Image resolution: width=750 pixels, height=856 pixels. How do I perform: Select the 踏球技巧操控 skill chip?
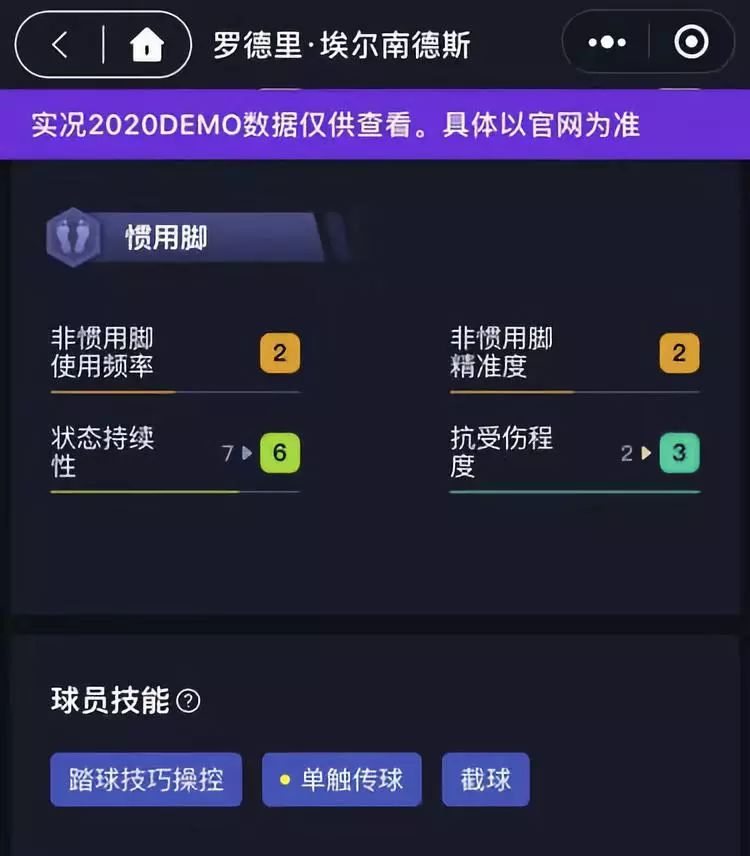point(146,780)
